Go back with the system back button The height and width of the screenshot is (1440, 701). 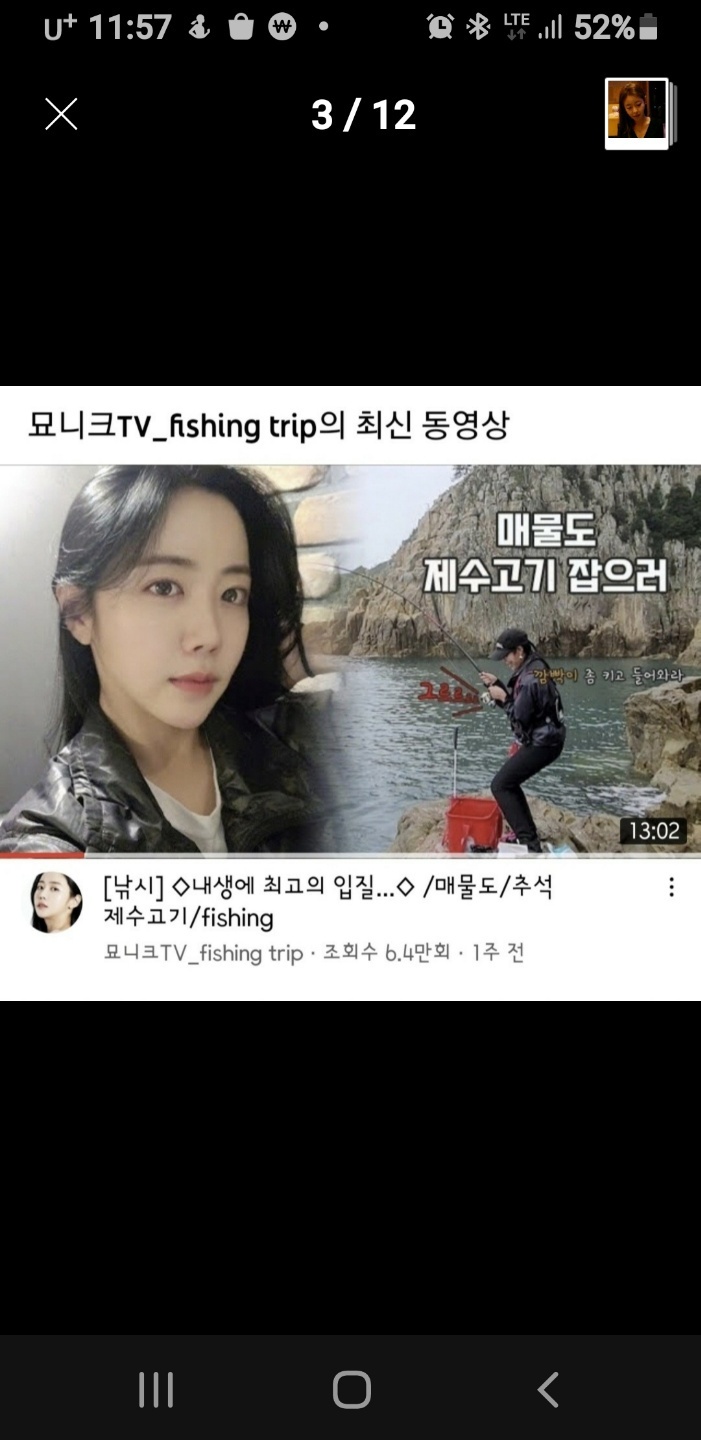coord(547,1389)
